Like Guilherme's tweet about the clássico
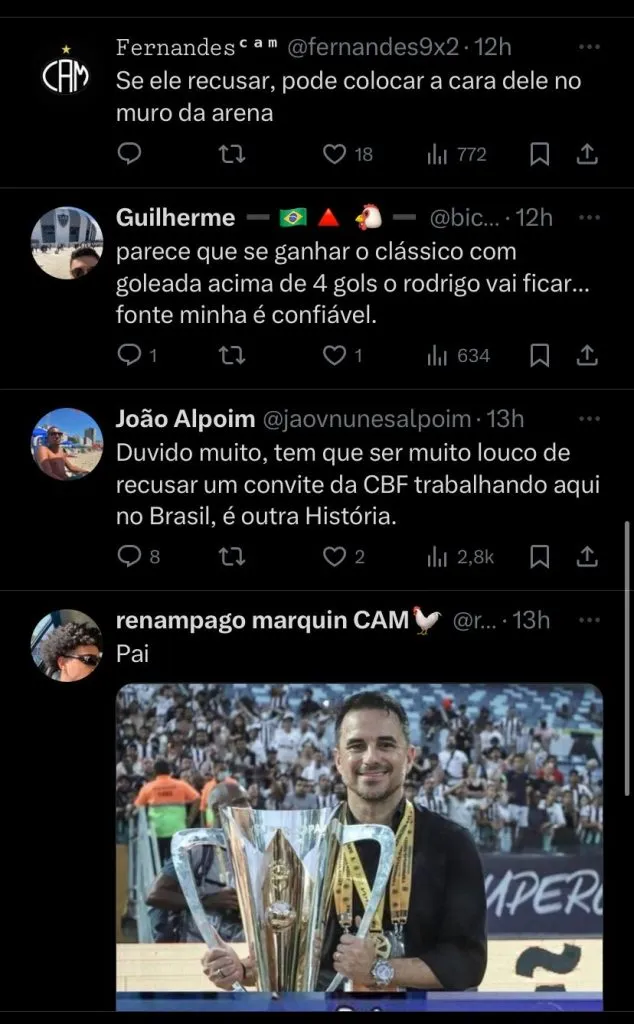Screen dimensions: 634x1024 point(334,355)
